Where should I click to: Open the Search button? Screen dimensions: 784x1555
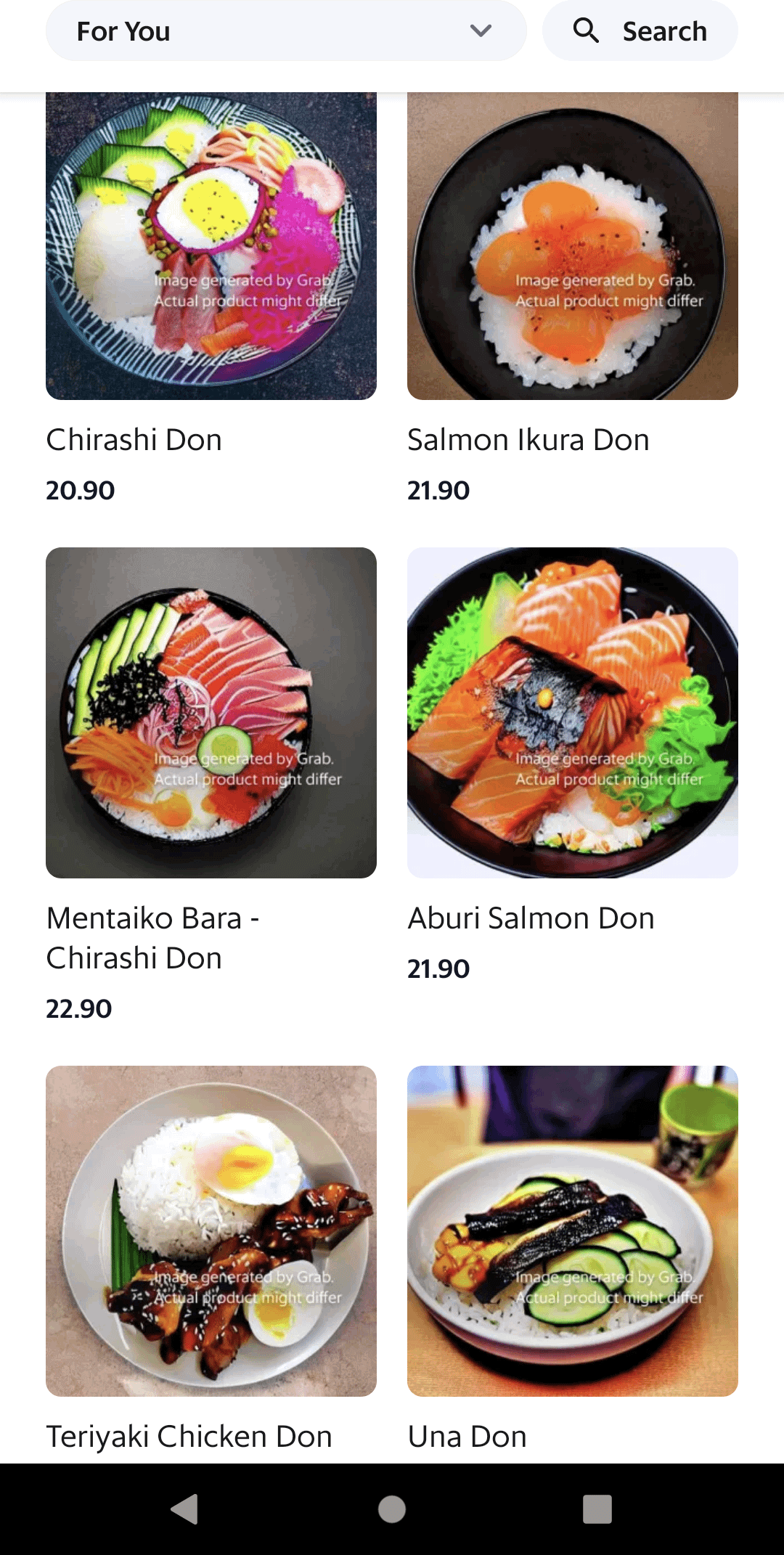pos(640,31)
